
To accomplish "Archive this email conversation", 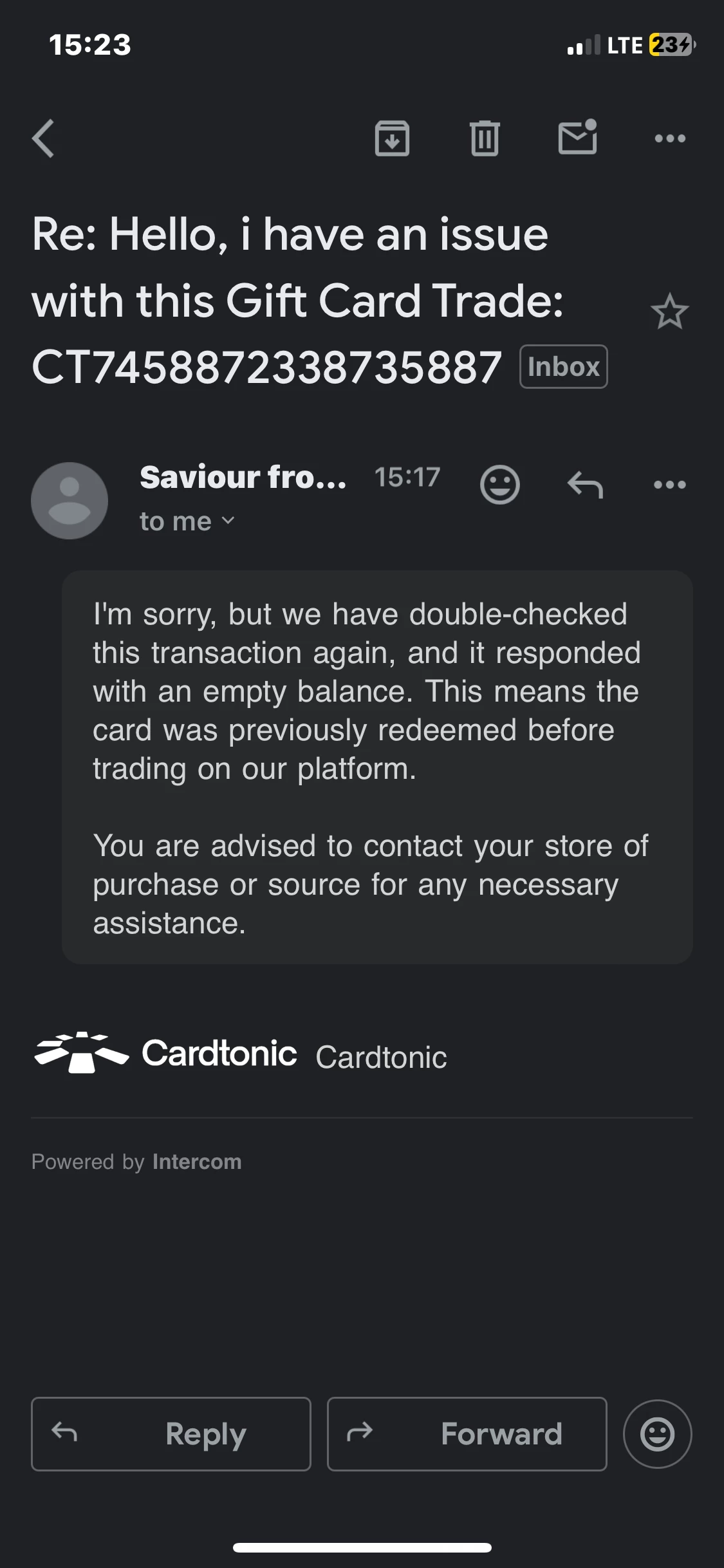I will point(392,138).
